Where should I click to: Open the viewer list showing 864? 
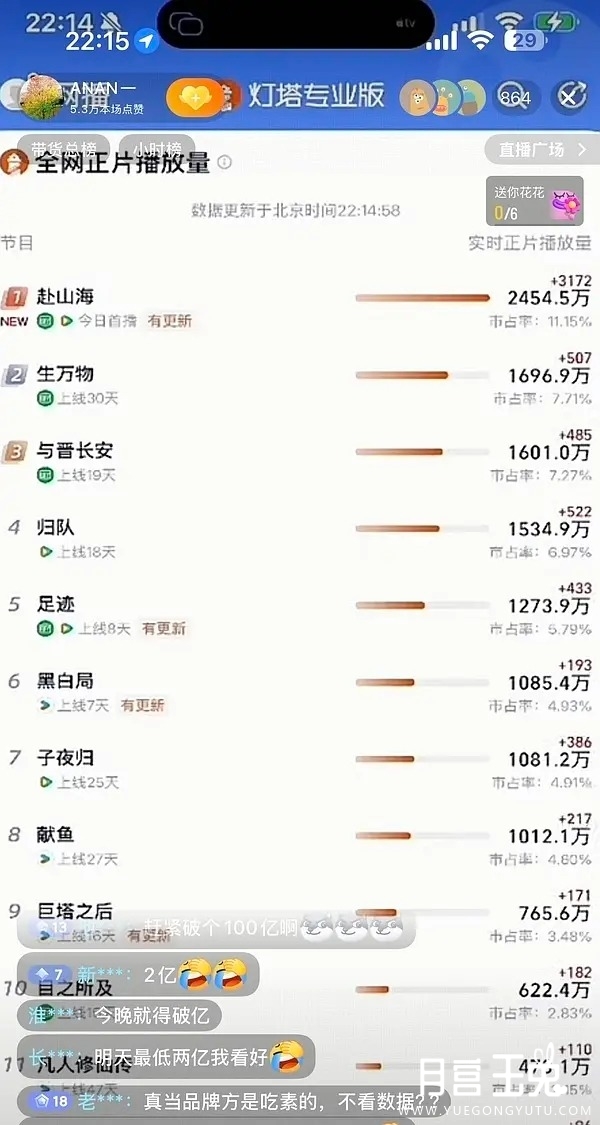pos(515,97)
